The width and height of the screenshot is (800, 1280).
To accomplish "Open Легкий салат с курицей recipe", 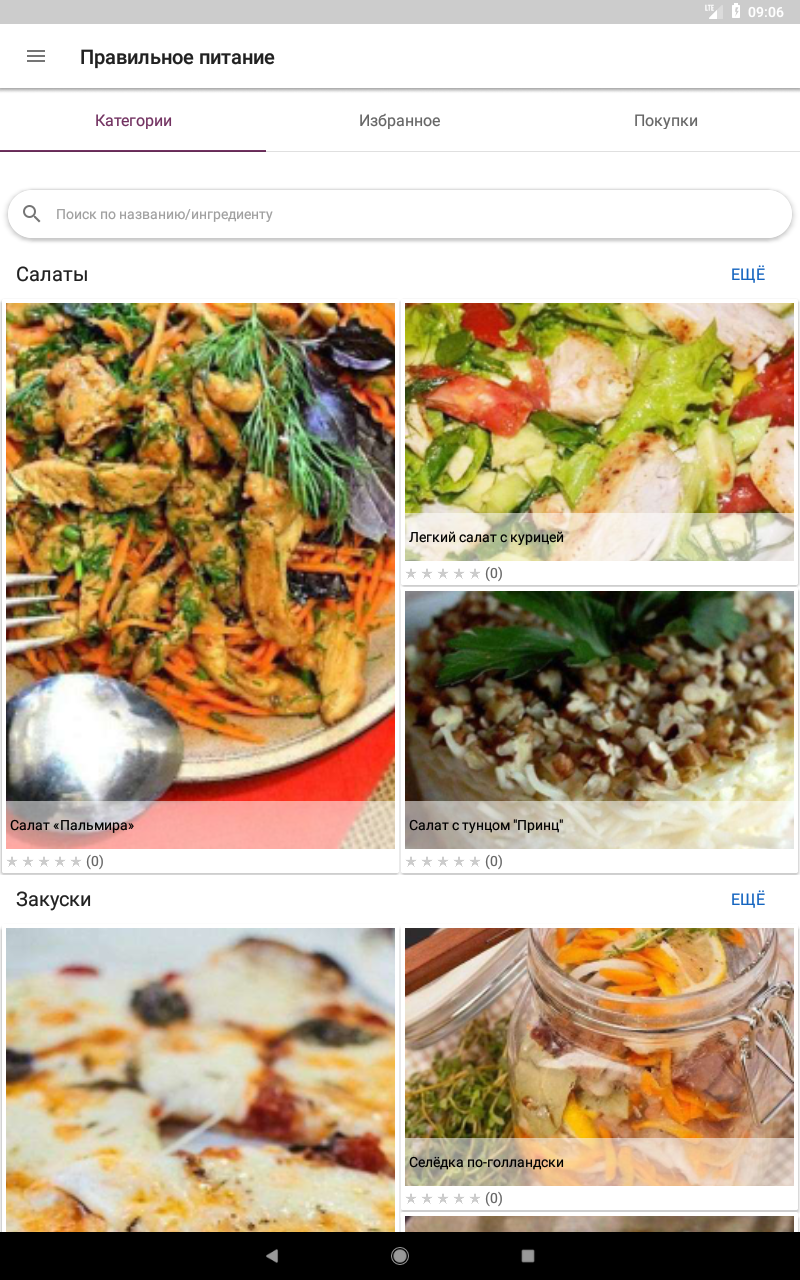I will coord(600,443).
